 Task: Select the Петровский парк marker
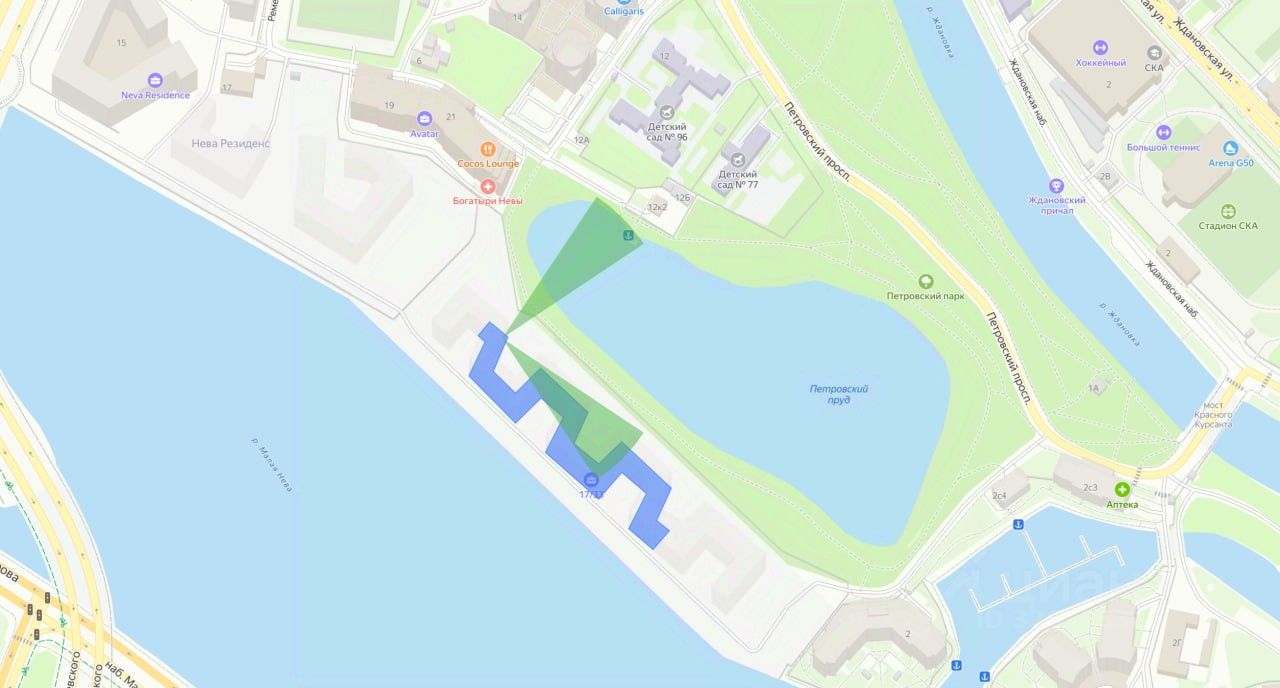pyautogui.click(x=925, y=281)
